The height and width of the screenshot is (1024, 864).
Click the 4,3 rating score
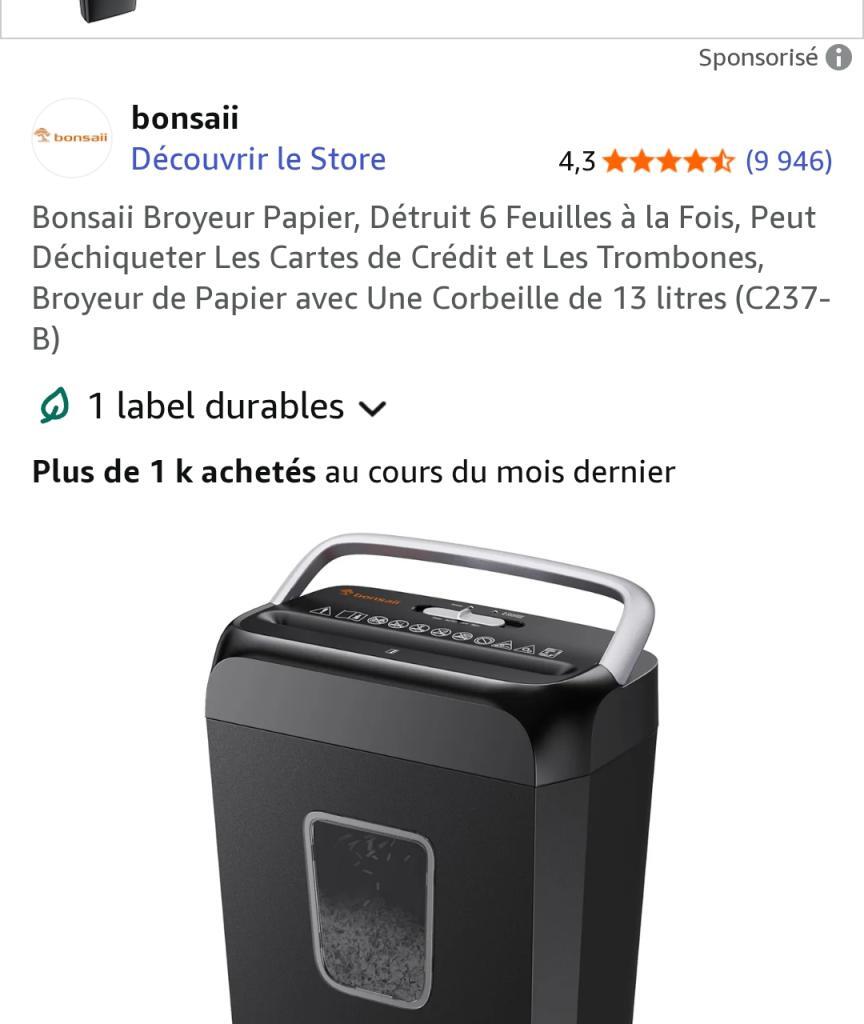(x=576, y=160)
